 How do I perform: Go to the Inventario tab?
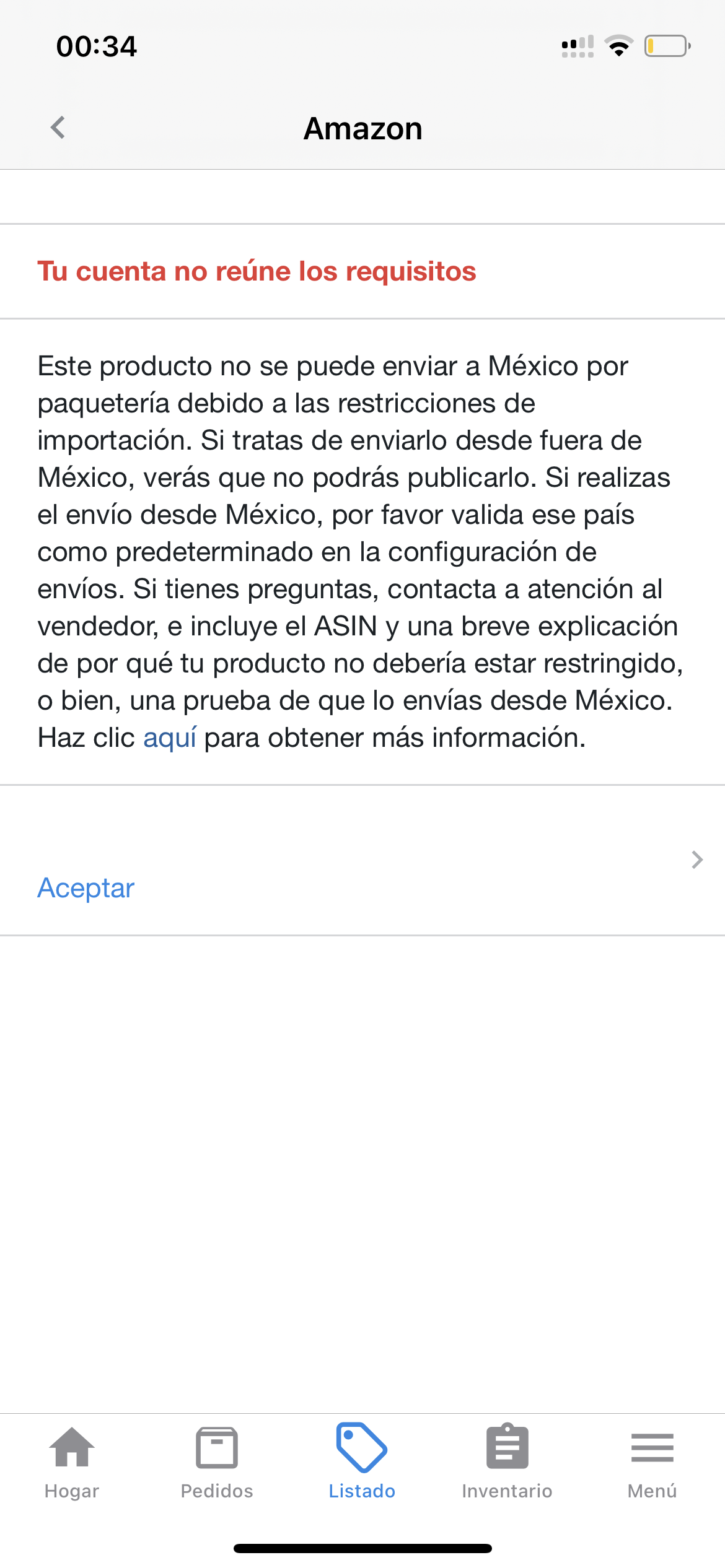[507, 1461]
